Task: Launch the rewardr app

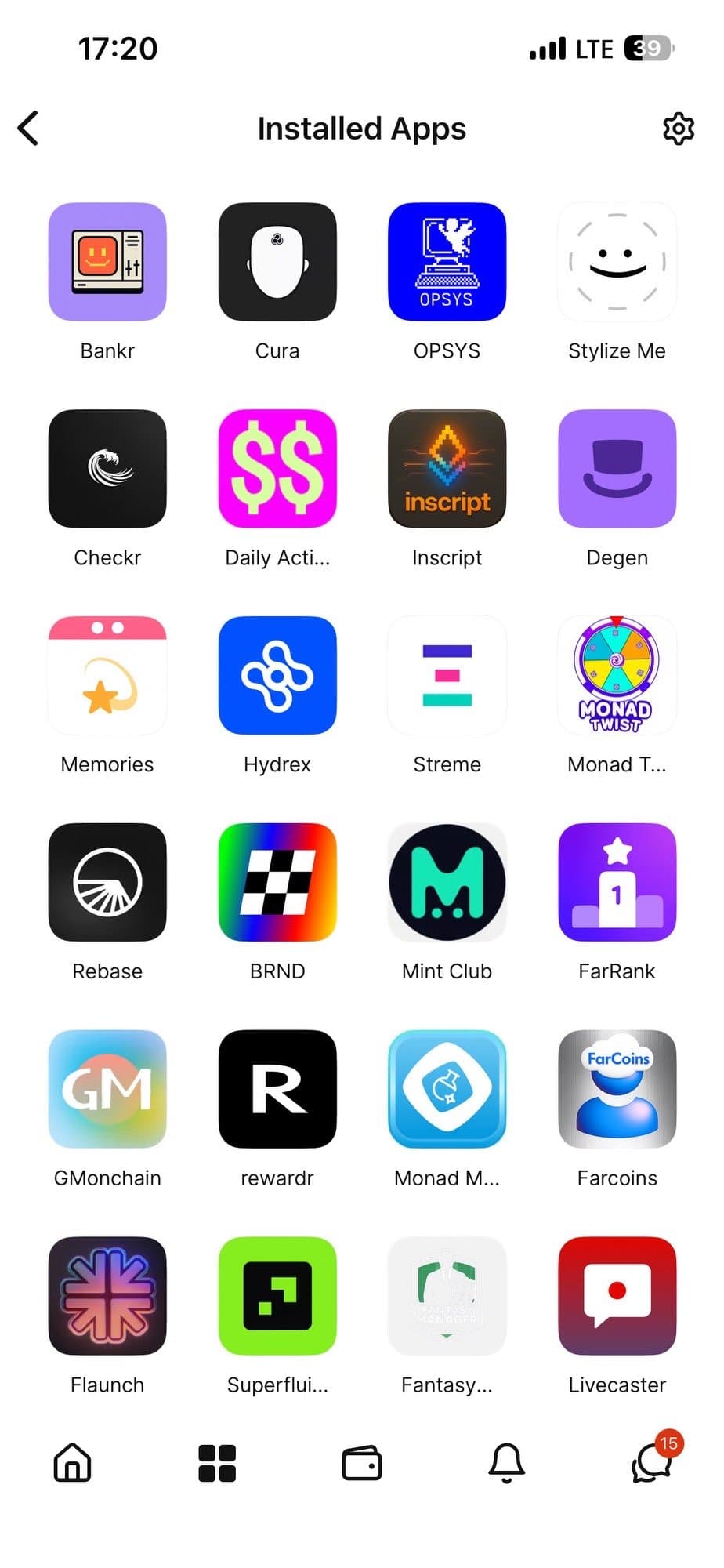Action: coord(277,1090)
